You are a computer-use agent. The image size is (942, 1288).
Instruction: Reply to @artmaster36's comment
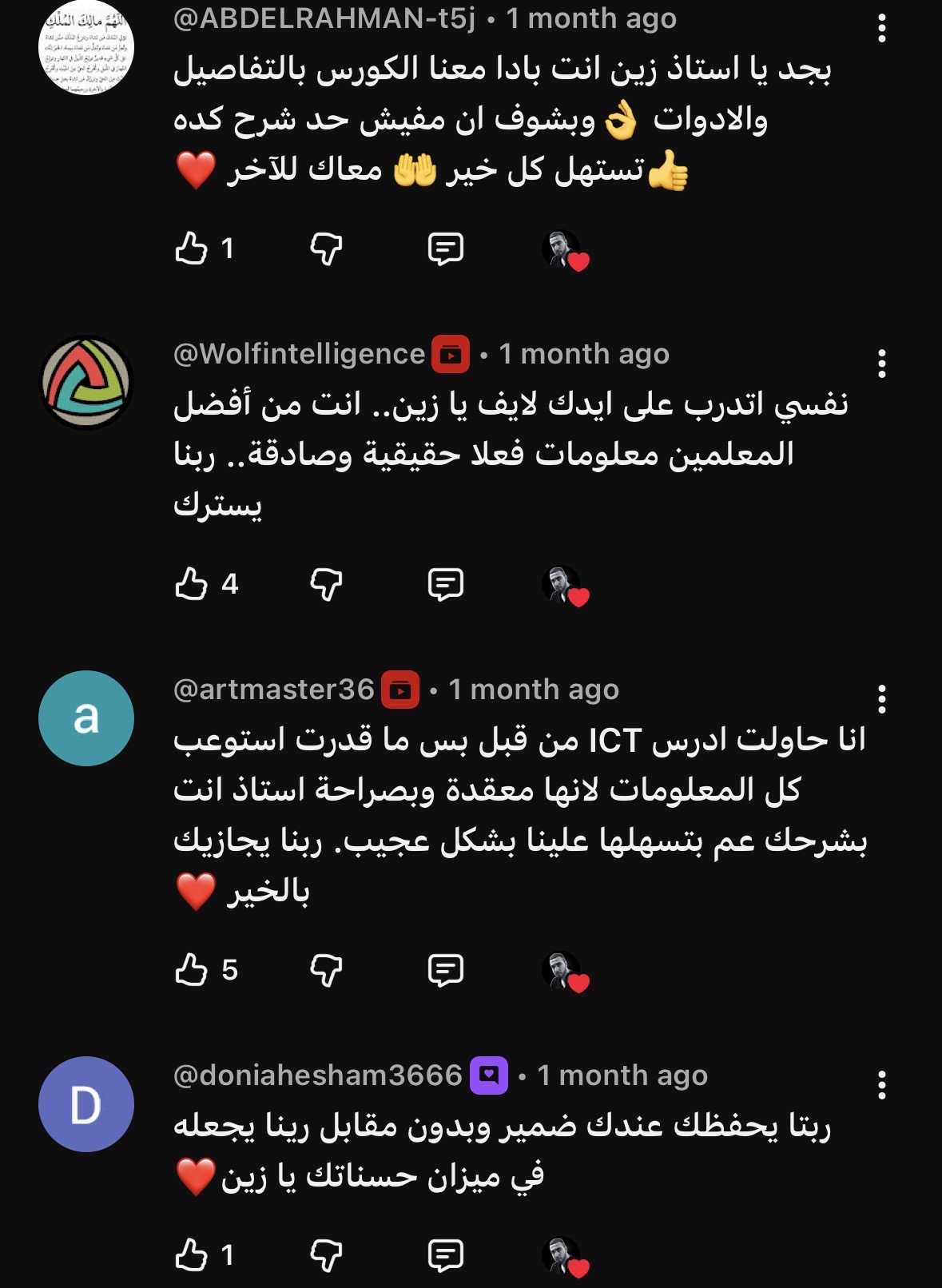tap(445, 970)
